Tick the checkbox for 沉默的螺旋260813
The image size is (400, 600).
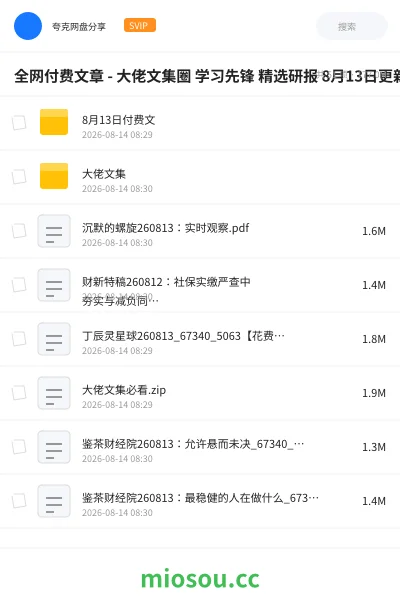coord(19,231)
